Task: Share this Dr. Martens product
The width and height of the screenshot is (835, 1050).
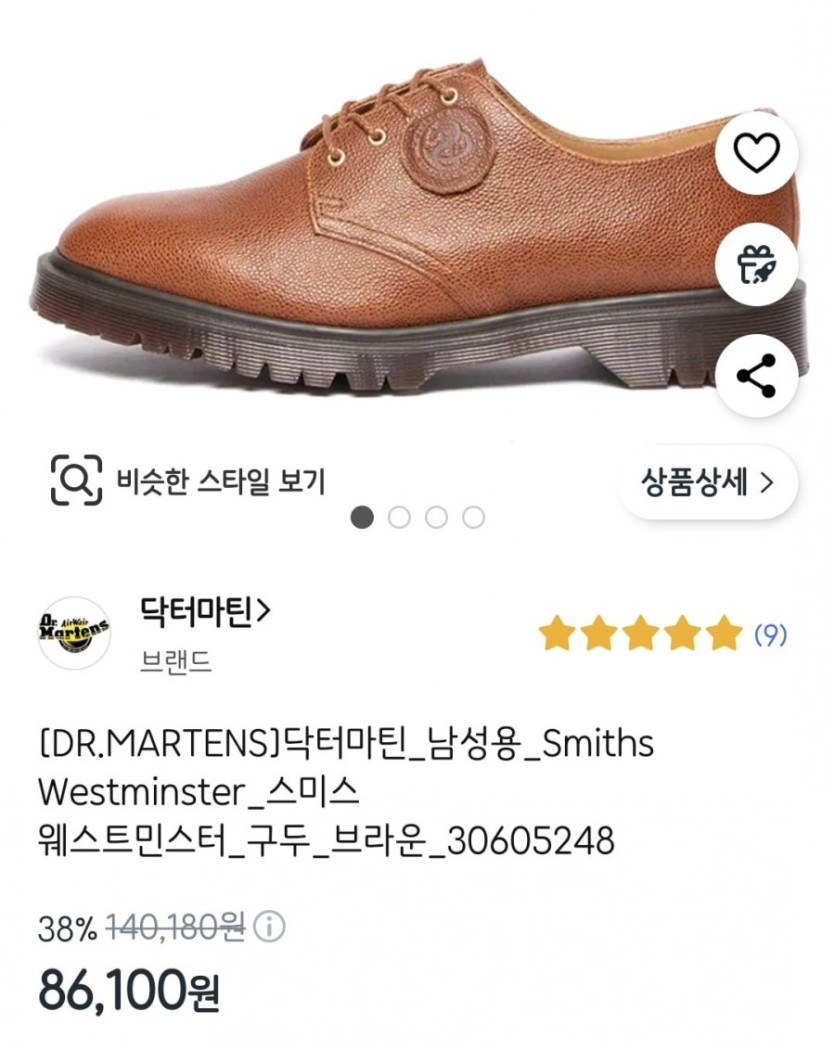Action: click(x=756, y=375)
